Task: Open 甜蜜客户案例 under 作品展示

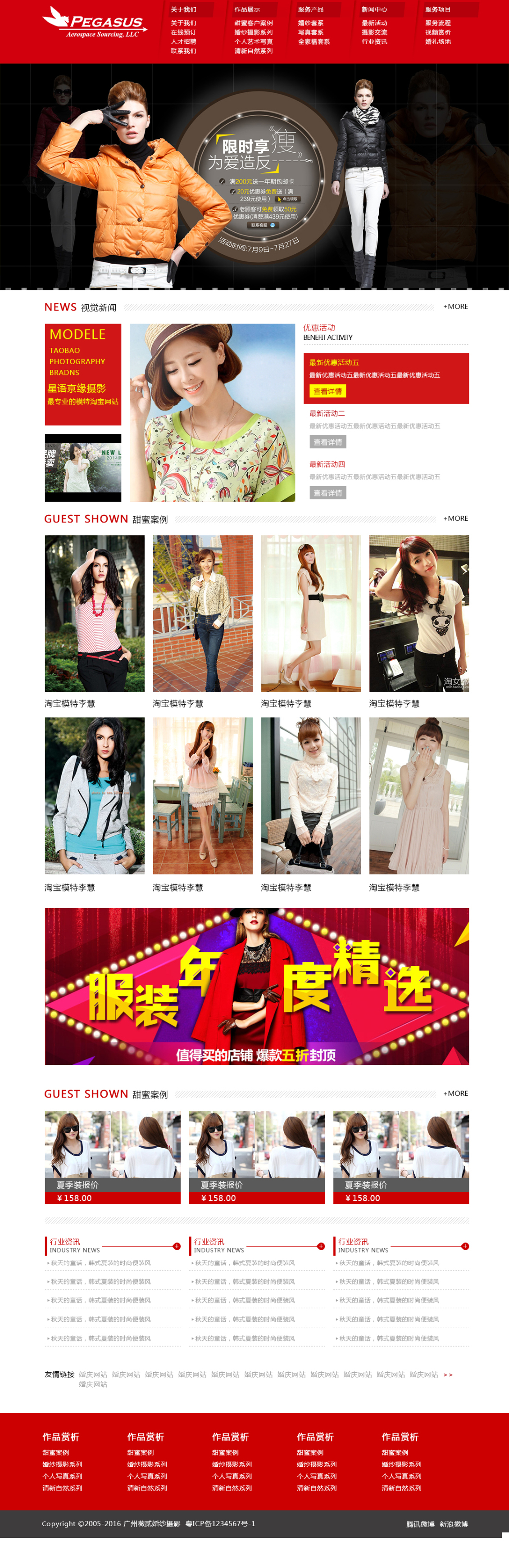Action: click(x=253, y=23)
